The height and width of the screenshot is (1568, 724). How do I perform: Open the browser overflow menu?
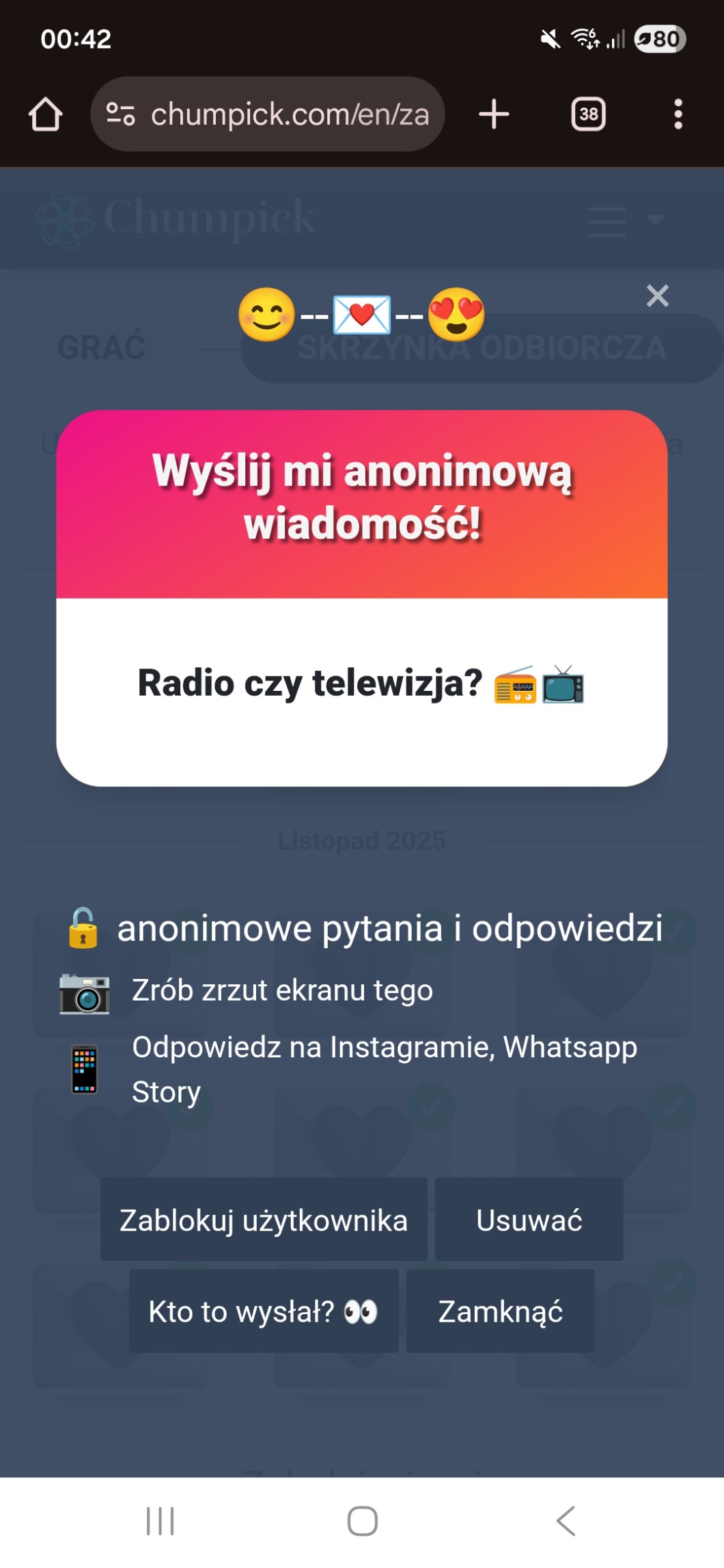click(x=678, y=114)
